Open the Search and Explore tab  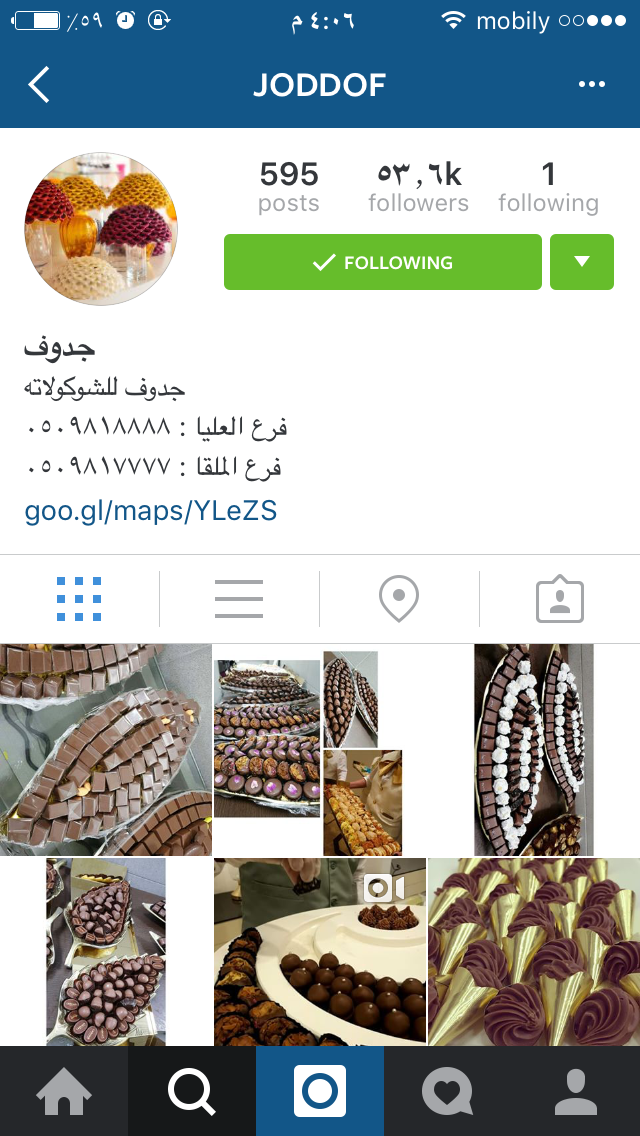192,1091
